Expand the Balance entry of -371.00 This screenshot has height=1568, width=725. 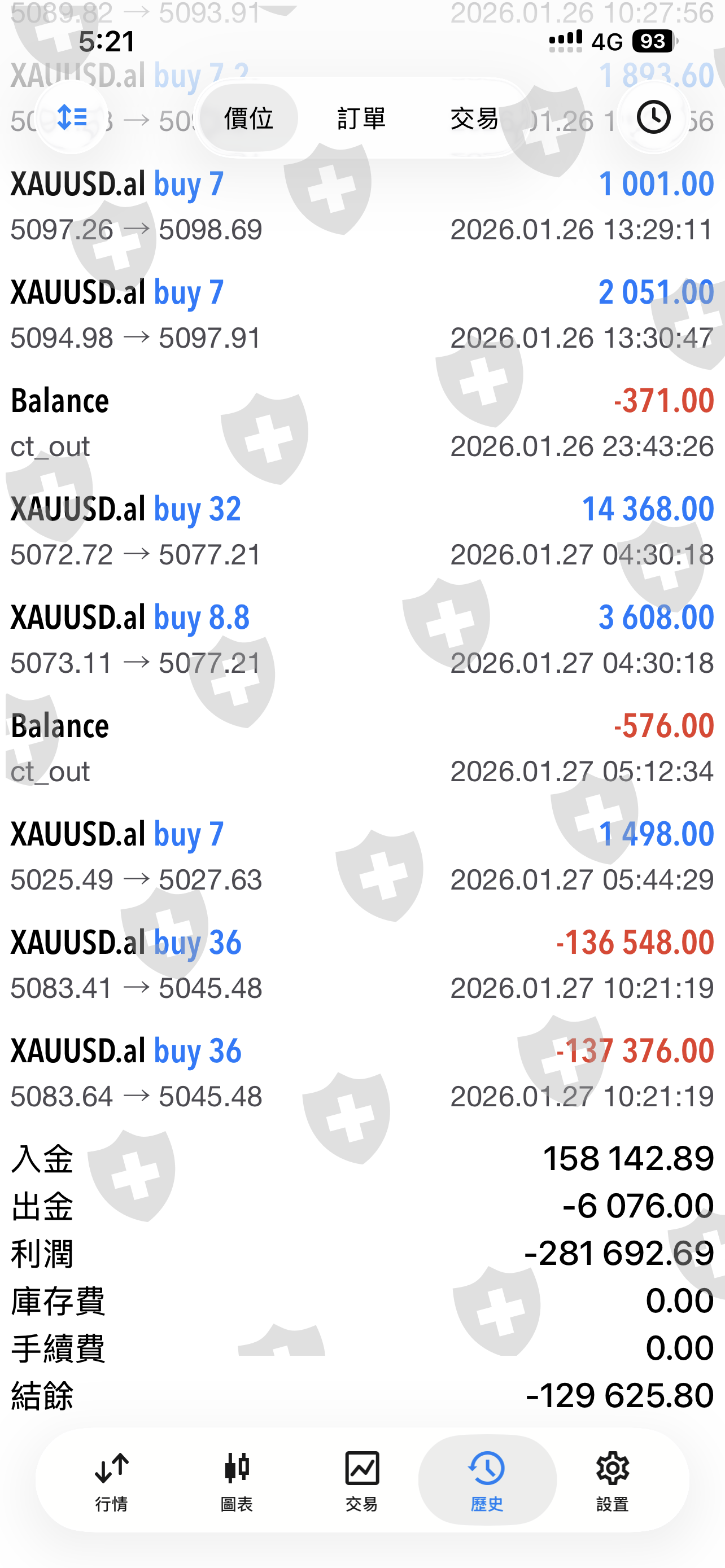[362, 422]
